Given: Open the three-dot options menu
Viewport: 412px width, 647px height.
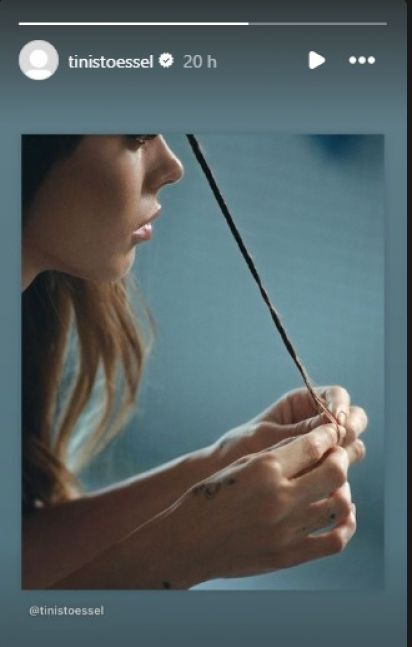Looking at the screenshot, I should (362, 60).
